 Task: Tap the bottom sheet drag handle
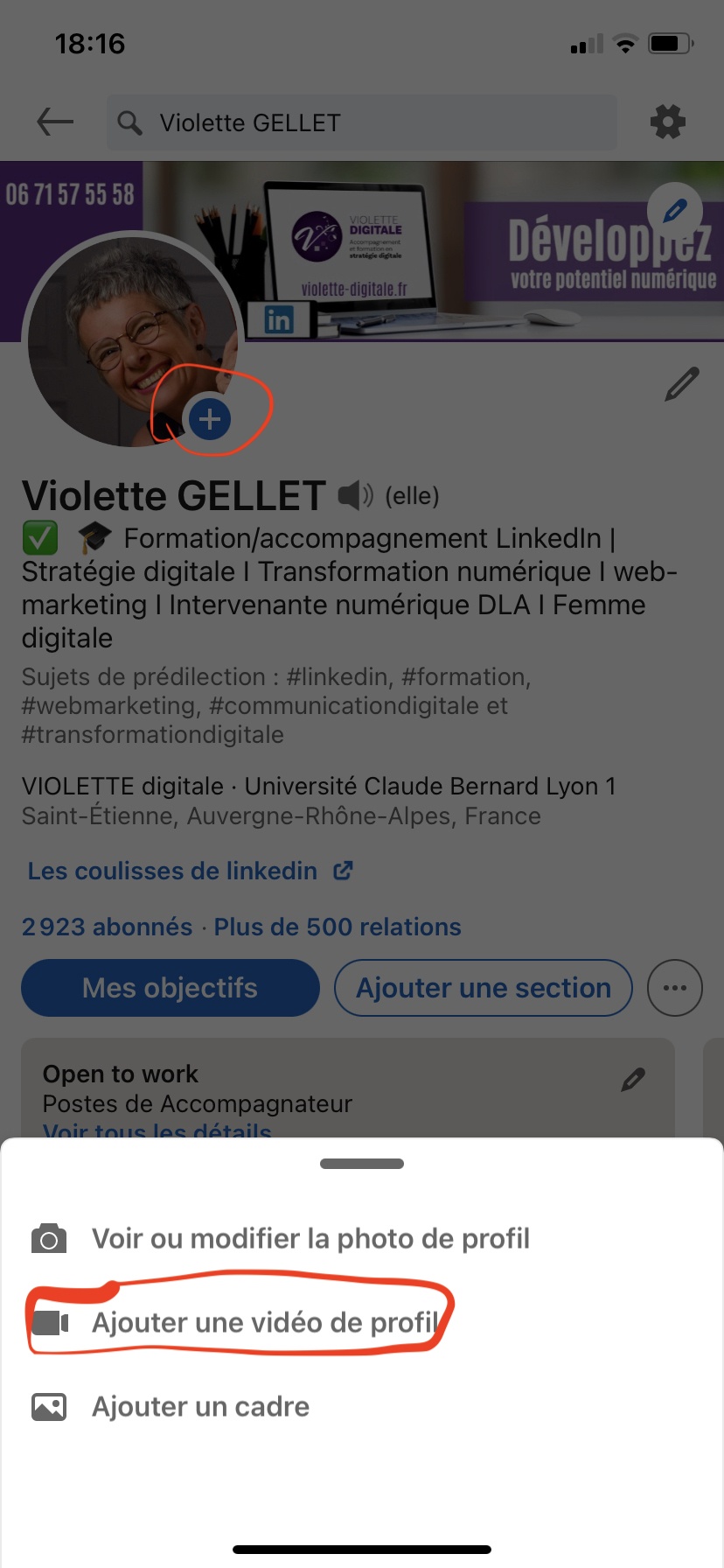(362, 1164)
